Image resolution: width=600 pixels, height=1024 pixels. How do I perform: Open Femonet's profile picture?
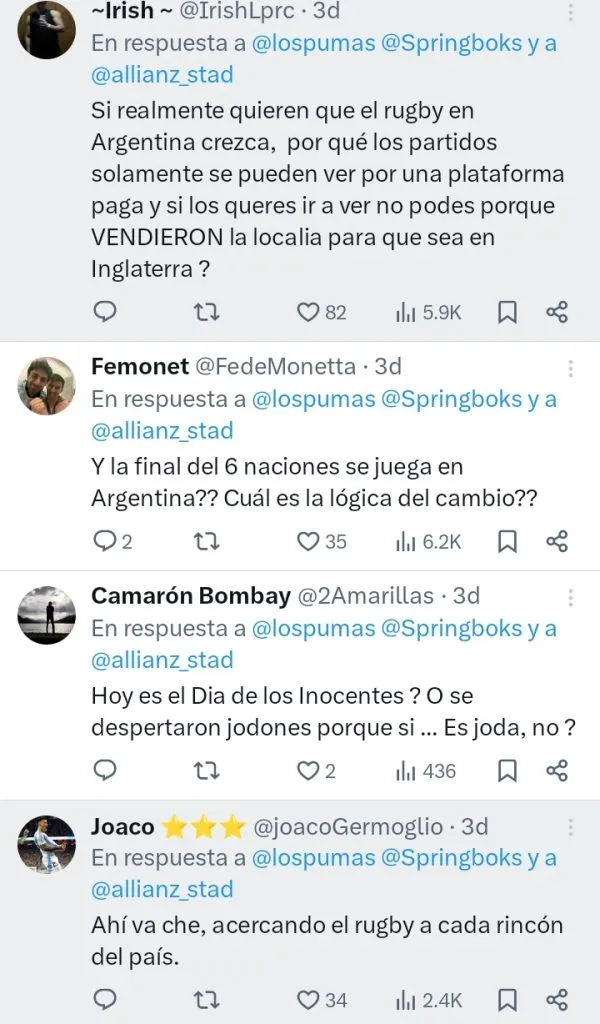(47, 385)
